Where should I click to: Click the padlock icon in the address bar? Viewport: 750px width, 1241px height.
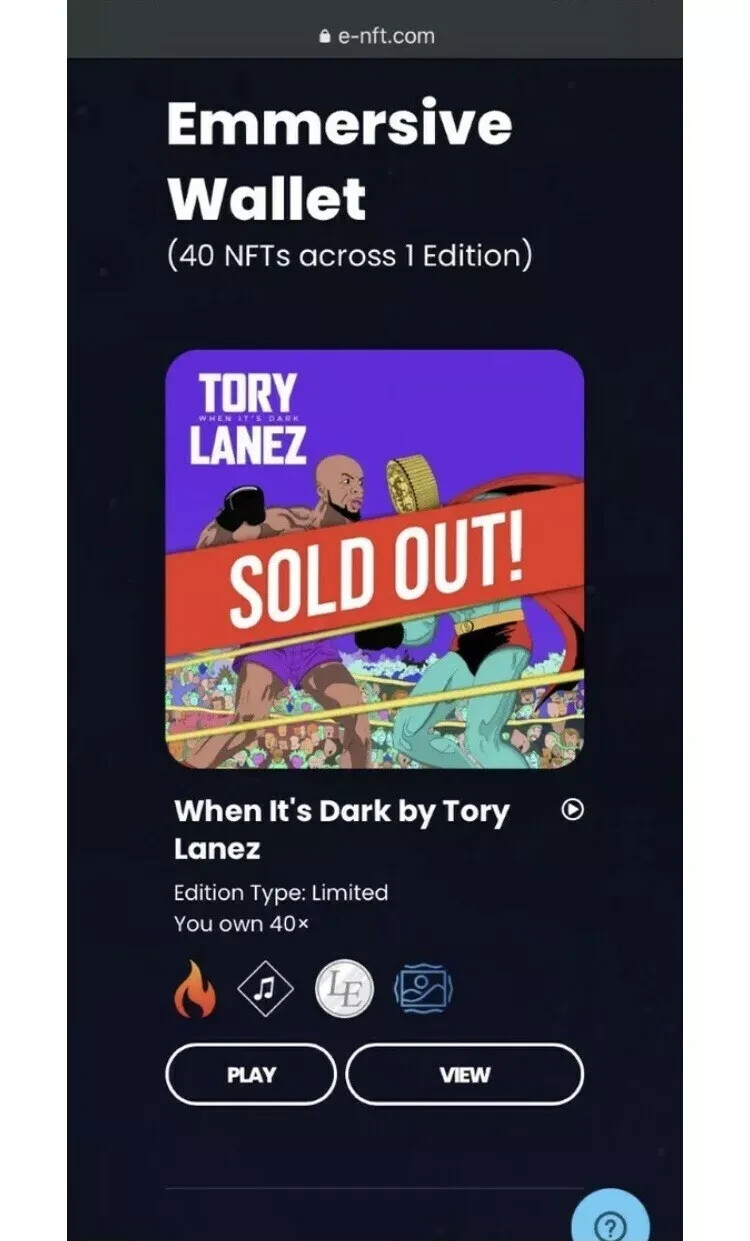(324, 35)
